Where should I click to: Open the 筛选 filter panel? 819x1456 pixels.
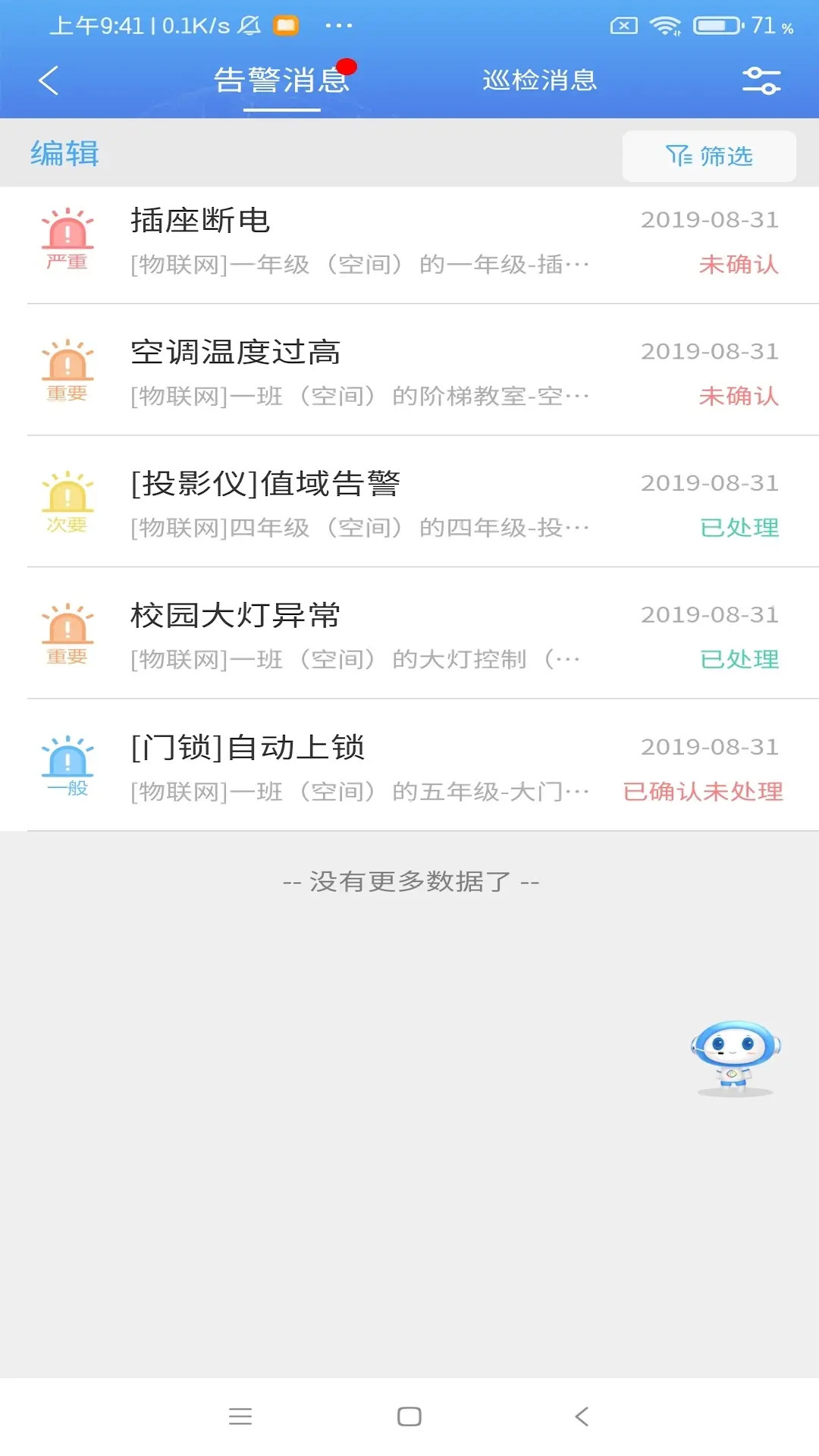(x=708, y=156)
